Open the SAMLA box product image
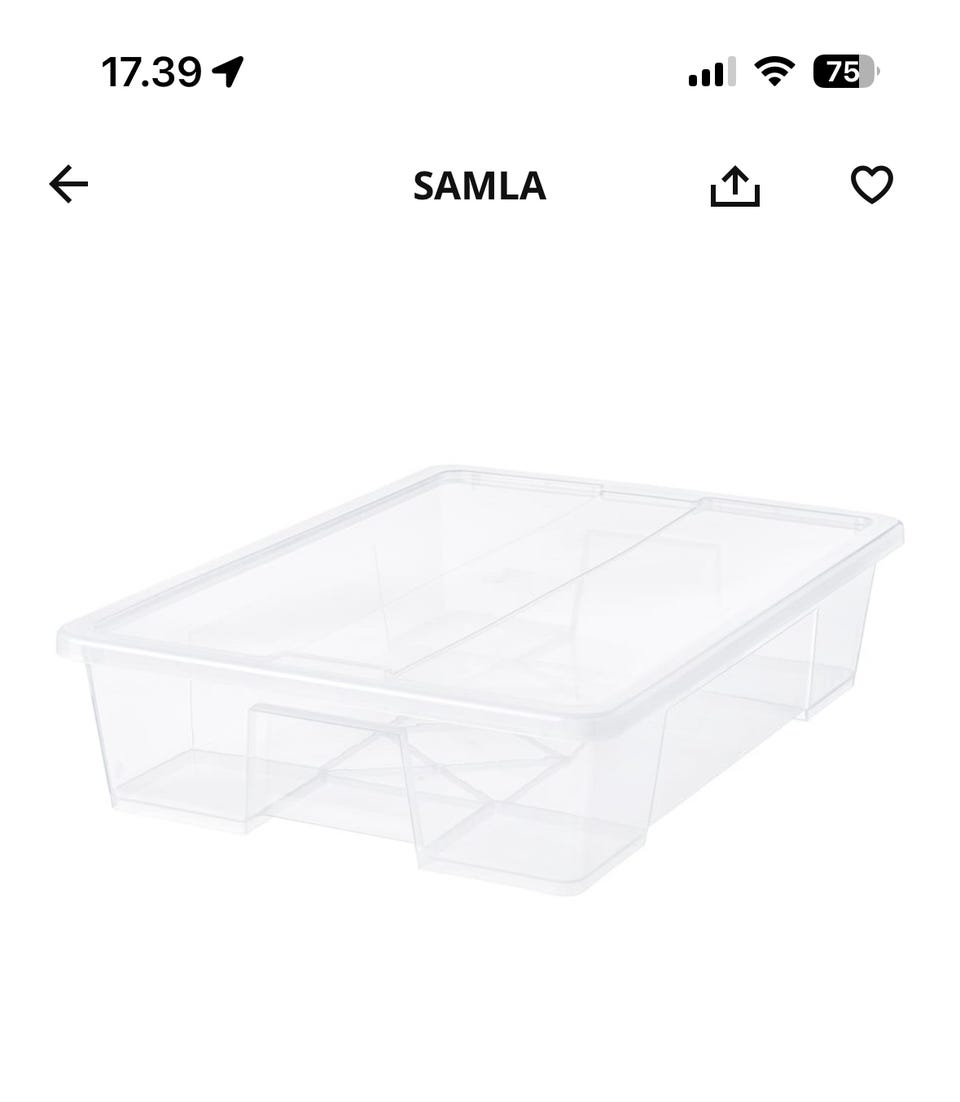Viewport: 960px width, 1102px height. pos(480,680)
